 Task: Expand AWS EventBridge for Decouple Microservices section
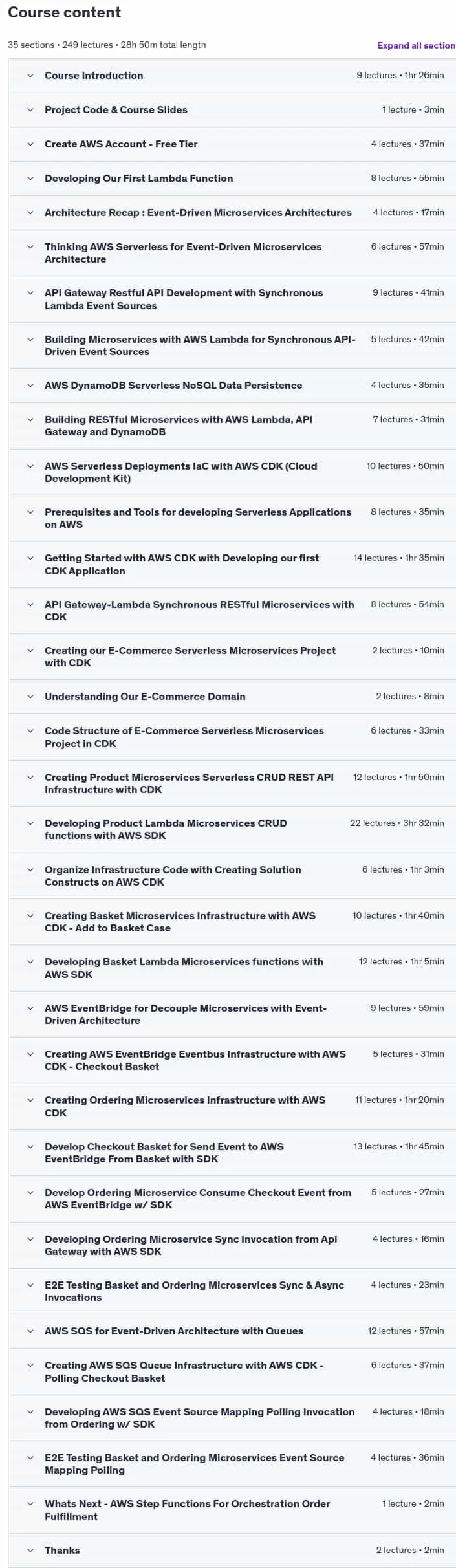tap(232, 1014)
